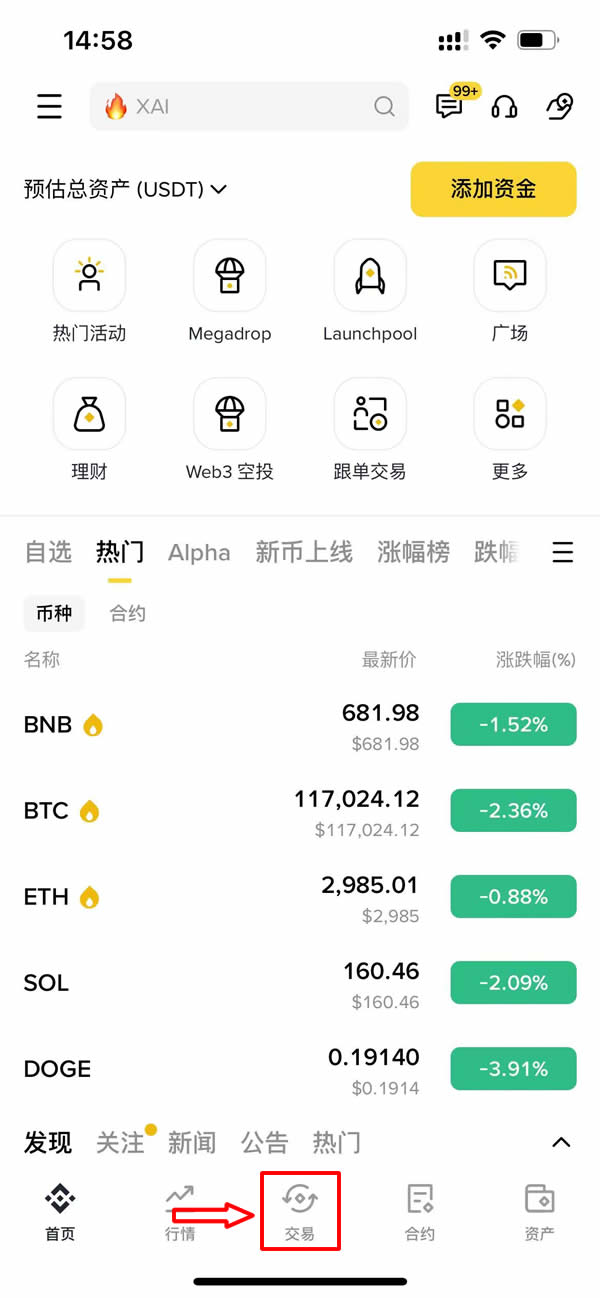Expand the 预估总资产 (USDT) dropdown
Image resolution: width=600 pixels, height=1298 pixels.
click(x=126, y=189)
